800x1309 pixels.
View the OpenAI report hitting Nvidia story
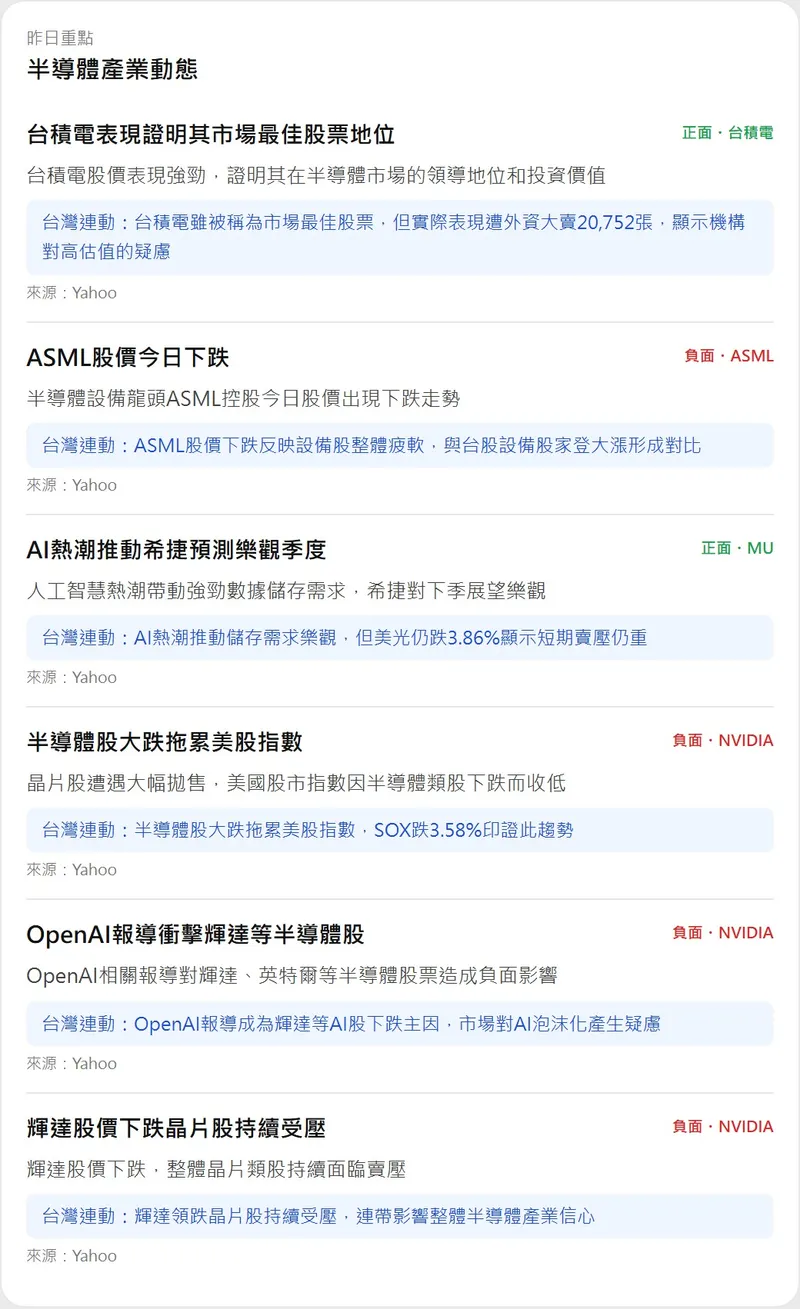(195, 934)
